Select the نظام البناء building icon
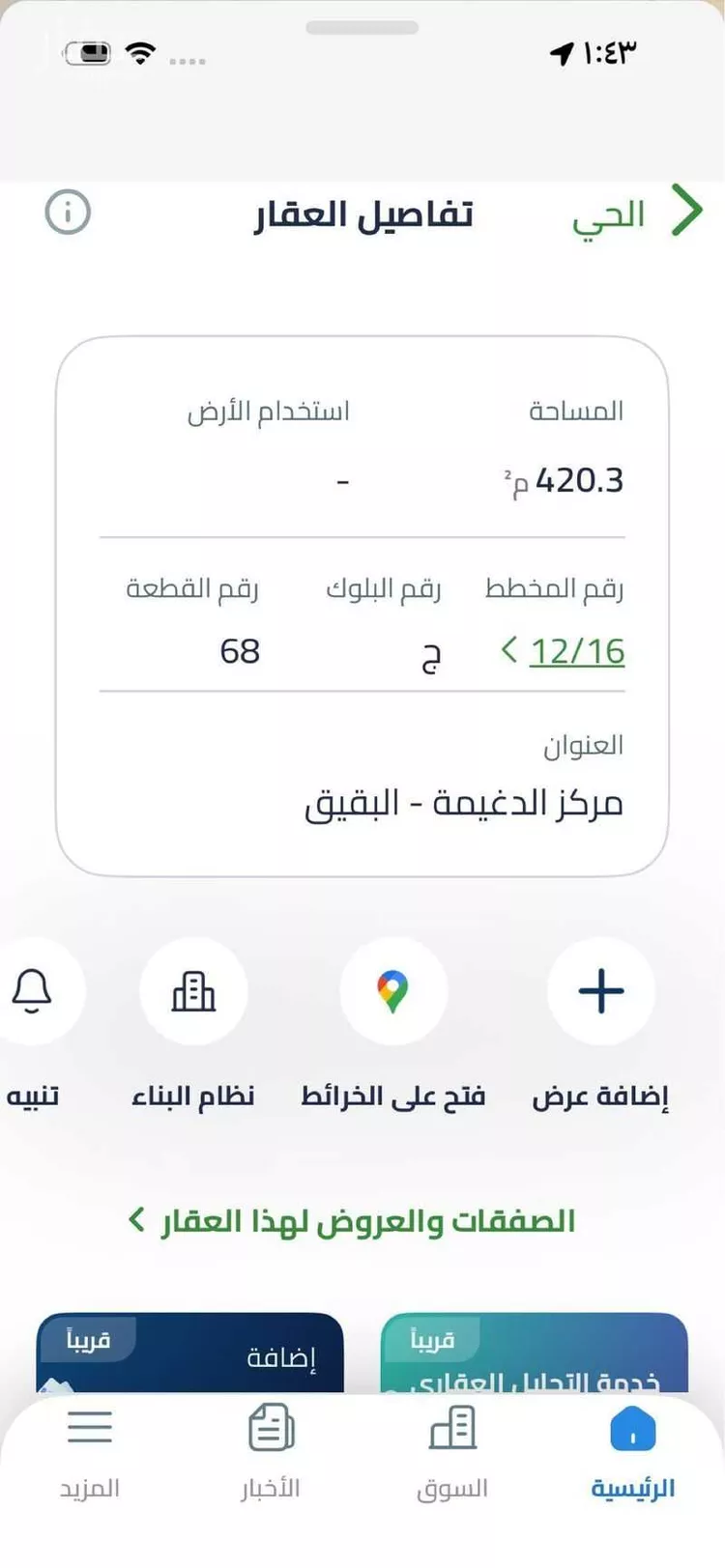Viewport: 725px width, 1568px height. click(194, 991)
